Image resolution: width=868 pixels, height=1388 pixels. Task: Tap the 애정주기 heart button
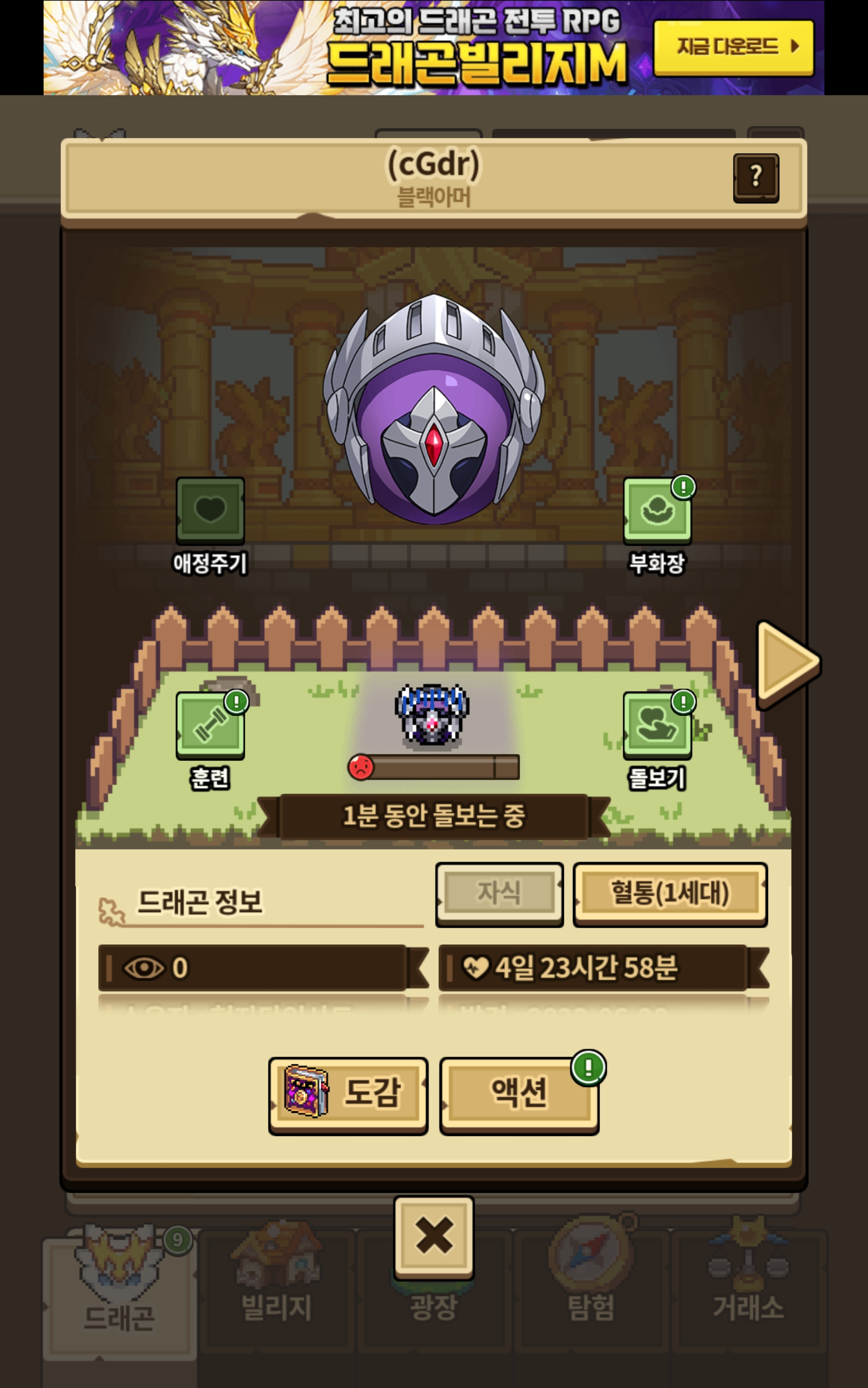(x=210, y=511)
